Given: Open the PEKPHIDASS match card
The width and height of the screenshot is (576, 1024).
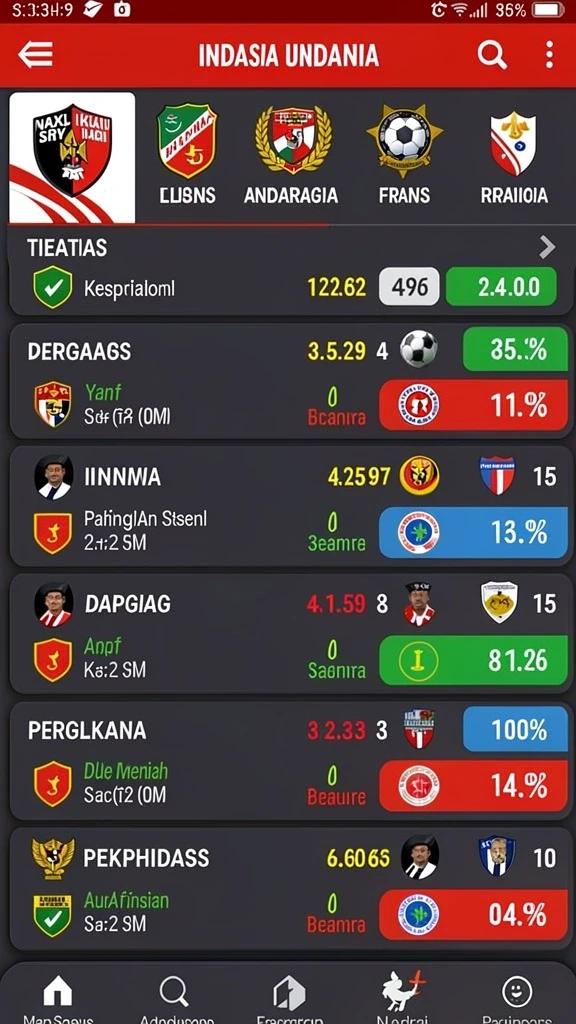Looking at the screenshot, I should click(289, 889).
